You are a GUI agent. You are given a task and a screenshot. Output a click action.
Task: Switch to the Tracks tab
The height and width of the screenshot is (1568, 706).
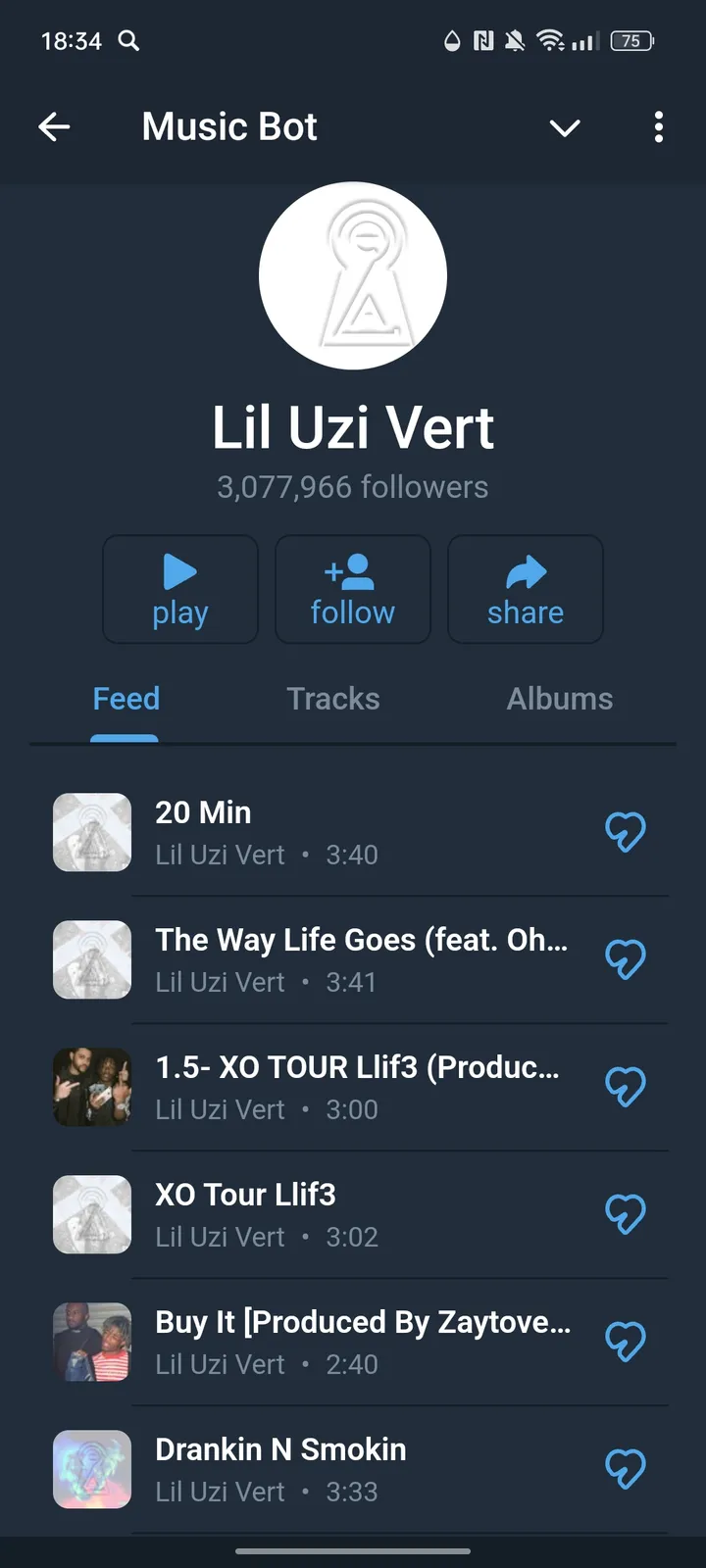point(332,699)
